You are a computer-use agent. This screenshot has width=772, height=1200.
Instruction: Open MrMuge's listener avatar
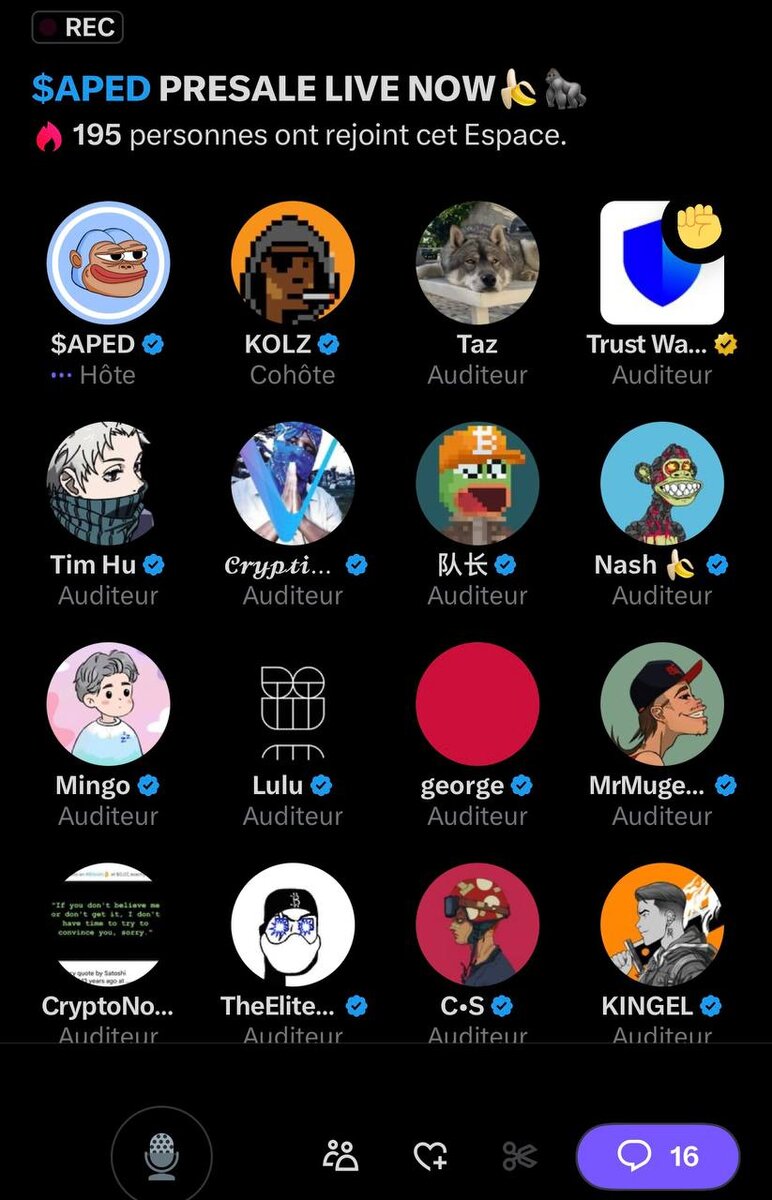[x=661, y=704]
